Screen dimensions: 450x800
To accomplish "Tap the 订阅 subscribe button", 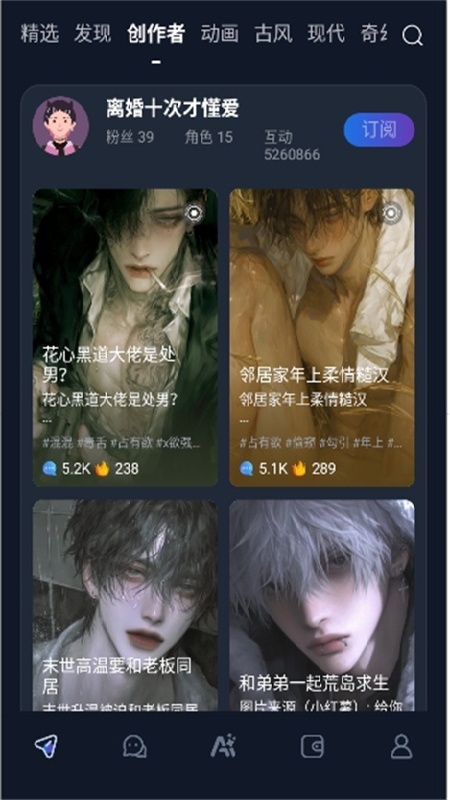I will pyautogui.click(x=379, y=130).
